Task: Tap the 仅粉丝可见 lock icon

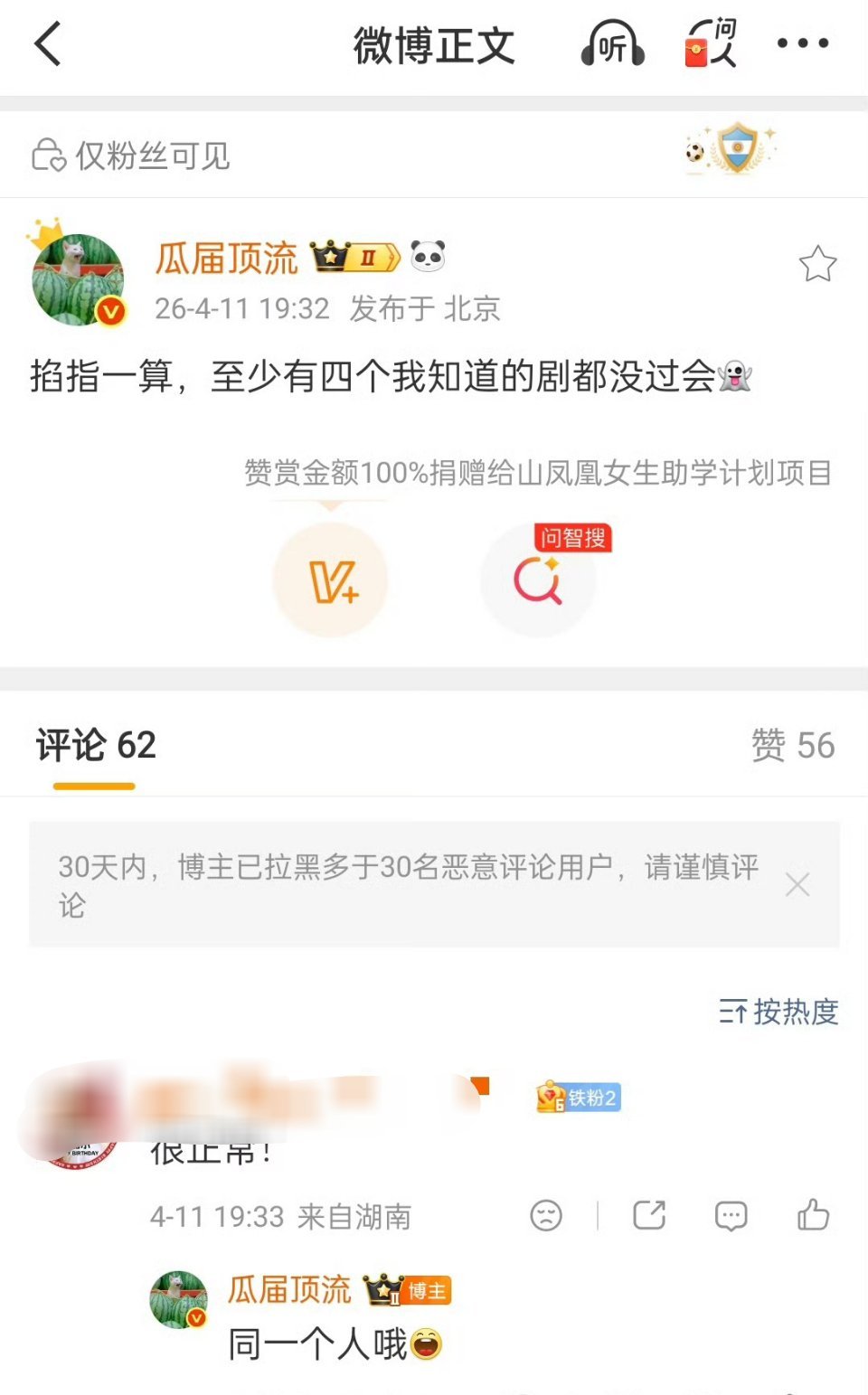Action: 49,154
